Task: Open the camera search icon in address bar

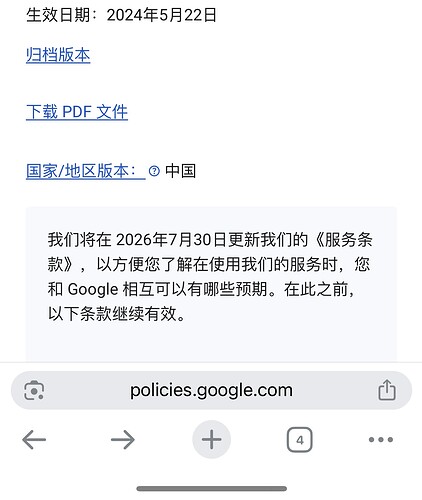Action: [x=34, y=390]
